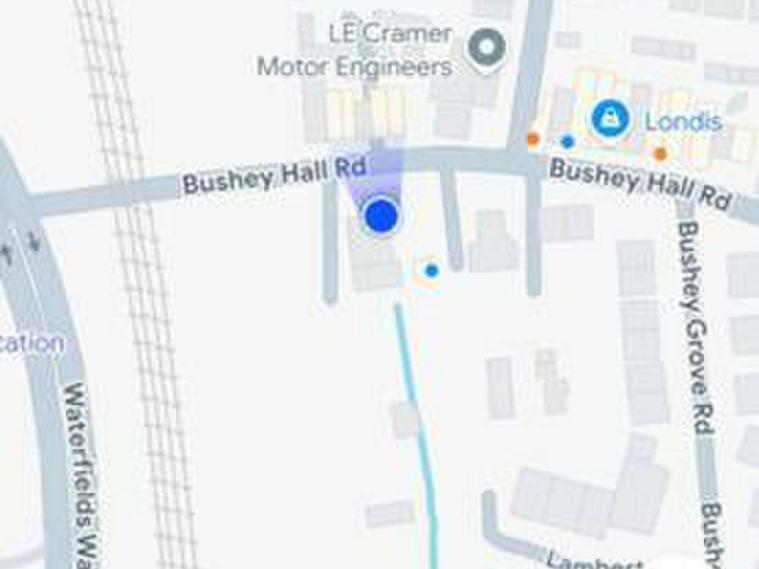Open the Londis shop marker
The image size is (759, 569).
609,120
